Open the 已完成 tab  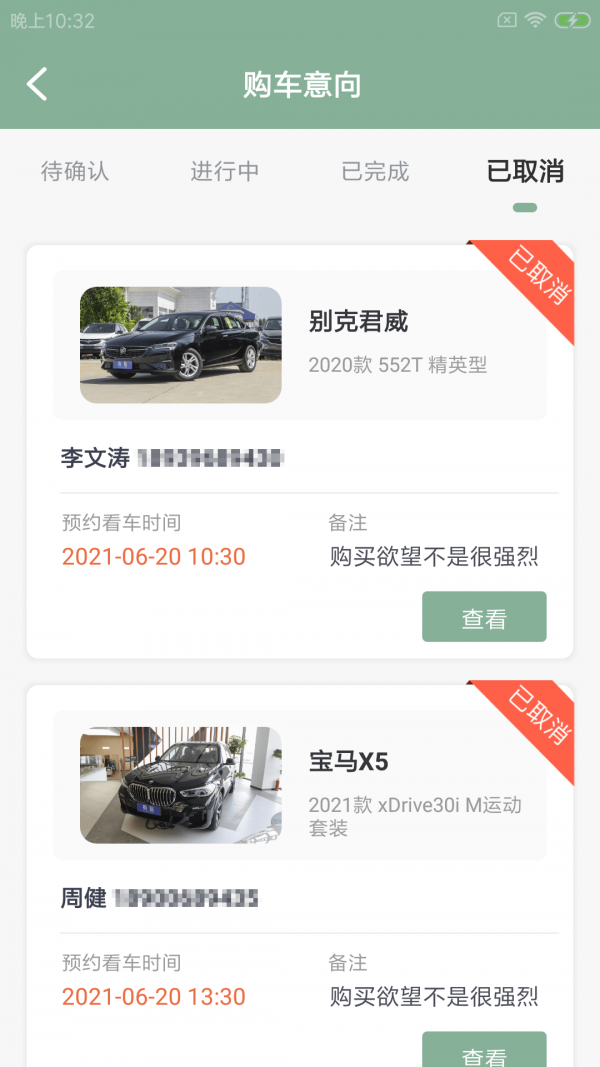pyautogui.click(x=375, y=171)
